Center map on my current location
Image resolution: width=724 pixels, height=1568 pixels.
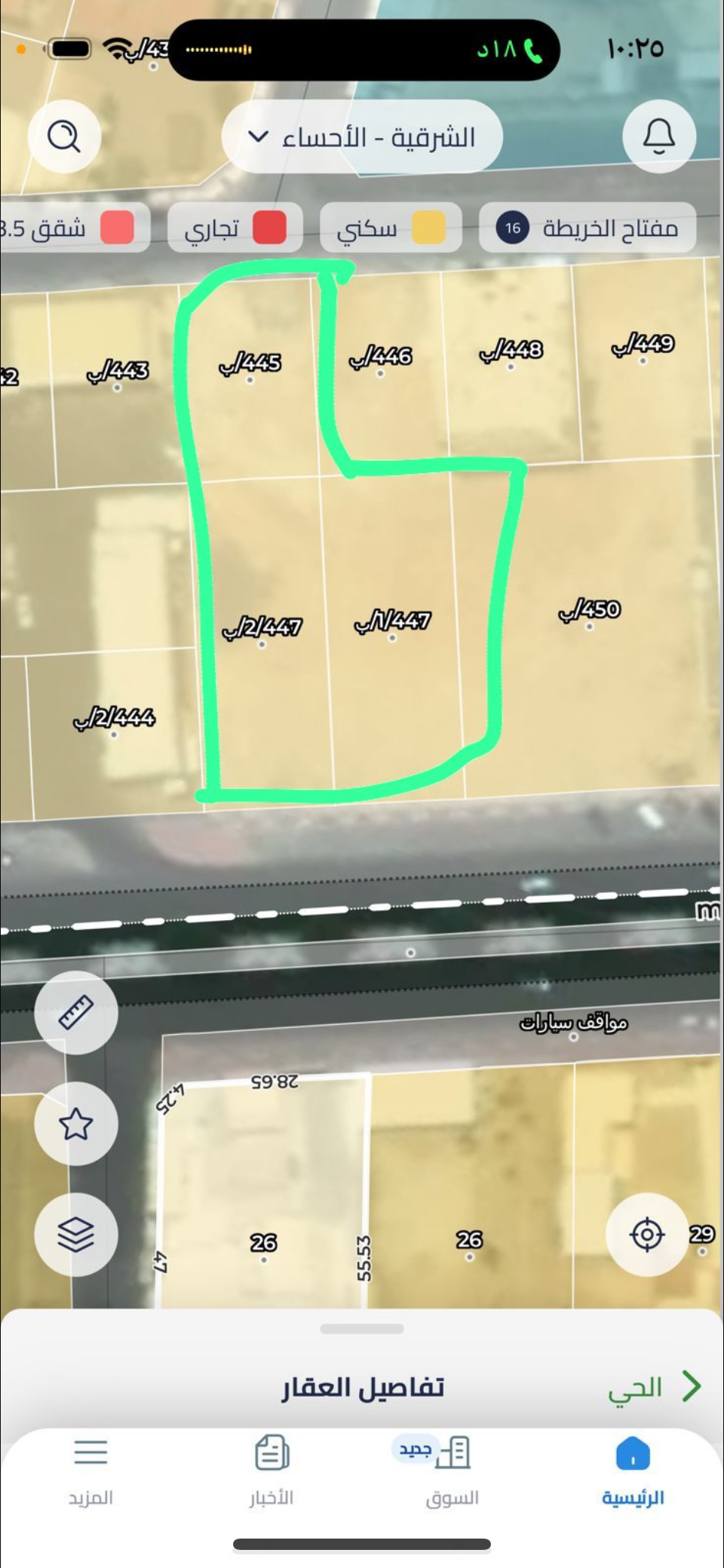tap(647, 1235)
